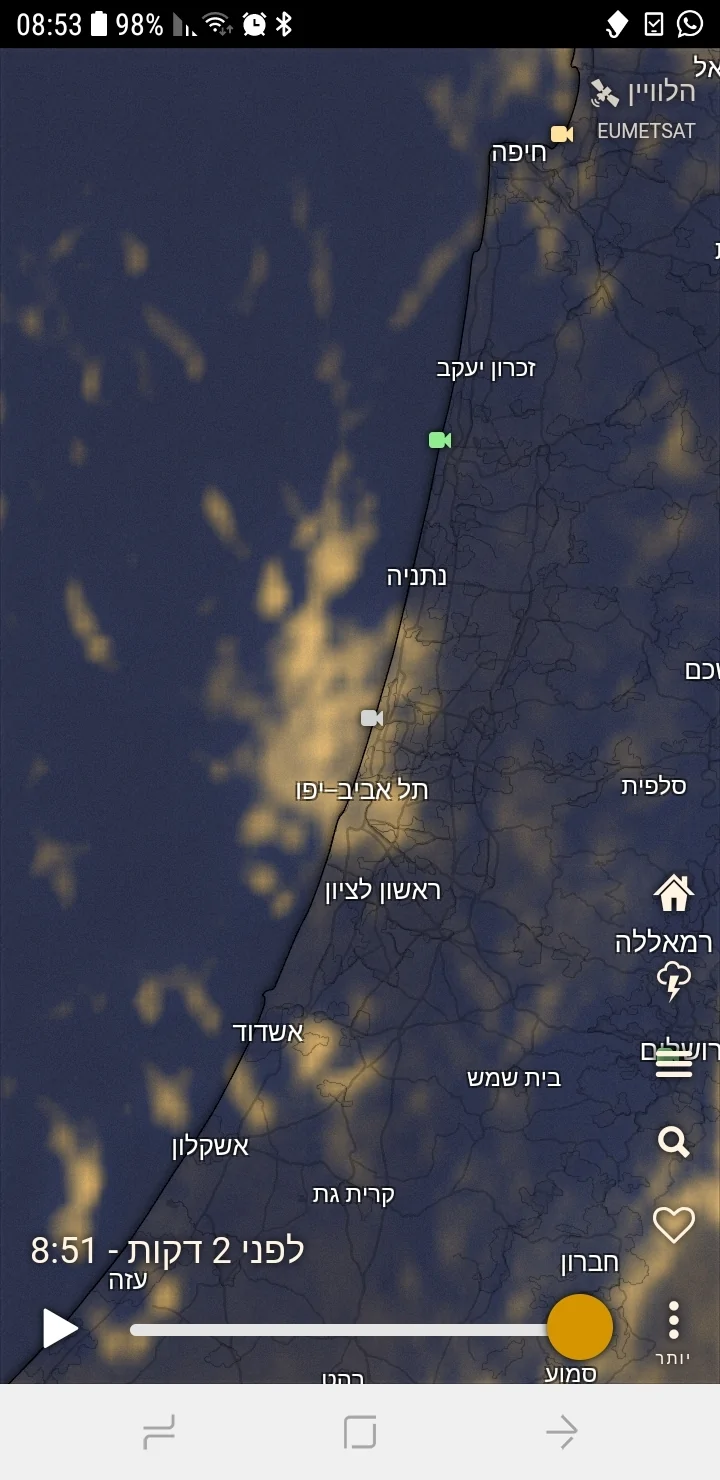Open the hamburger menu

[x=673, y=1063]
